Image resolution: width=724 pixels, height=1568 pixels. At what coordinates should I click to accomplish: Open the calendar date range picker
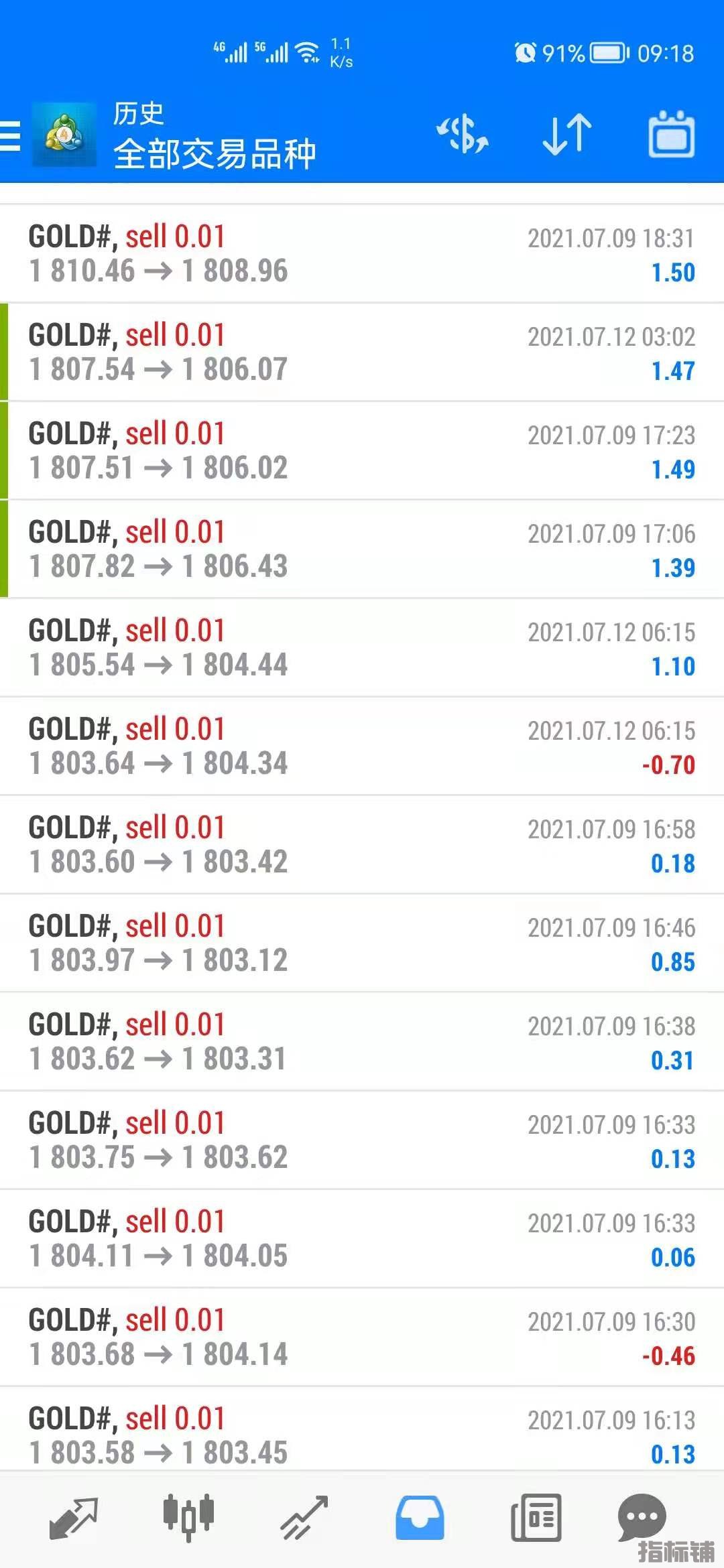(x=671, y=134)
